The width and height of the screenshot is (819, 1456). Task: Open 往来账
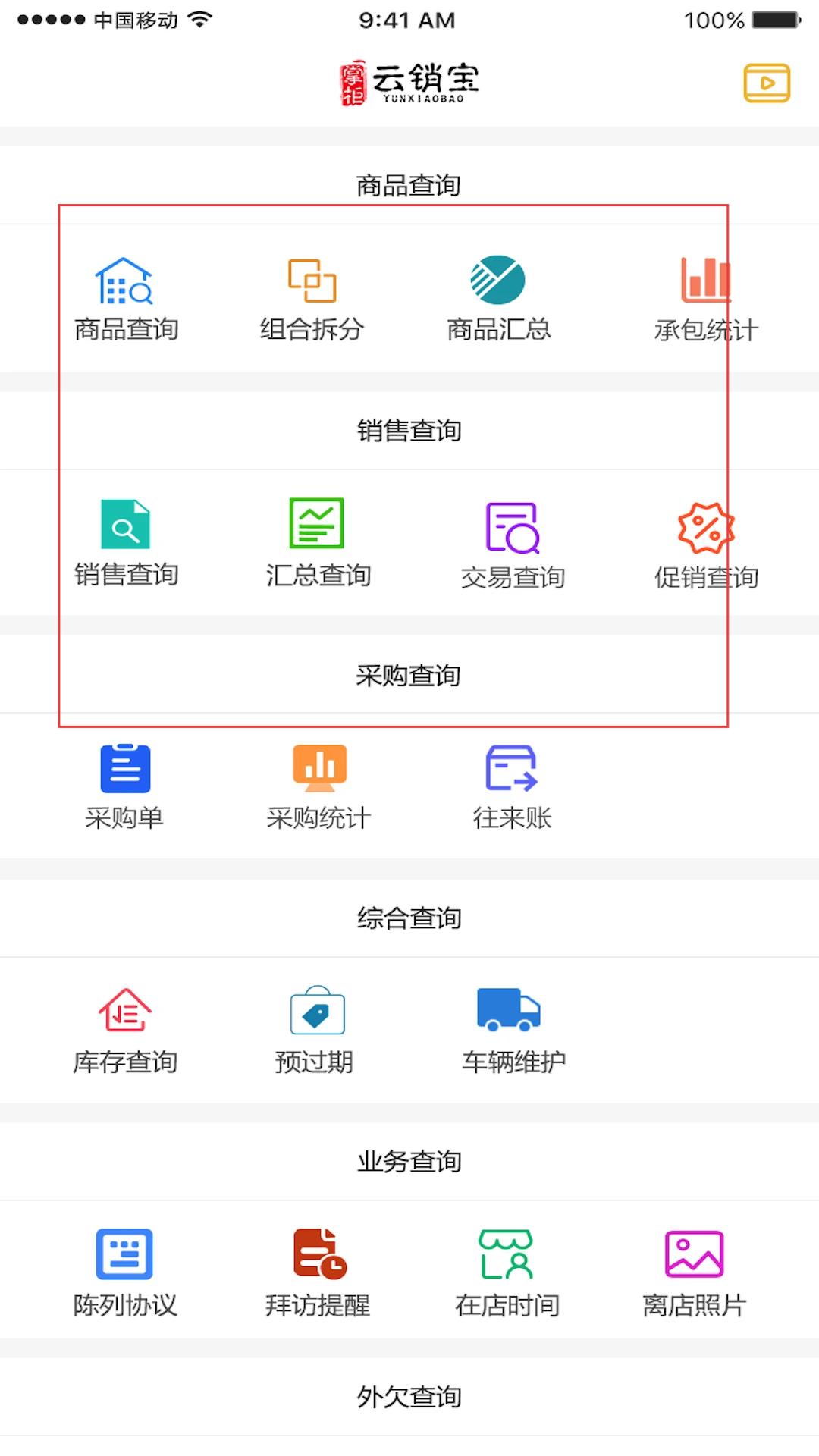coord(513,788)
